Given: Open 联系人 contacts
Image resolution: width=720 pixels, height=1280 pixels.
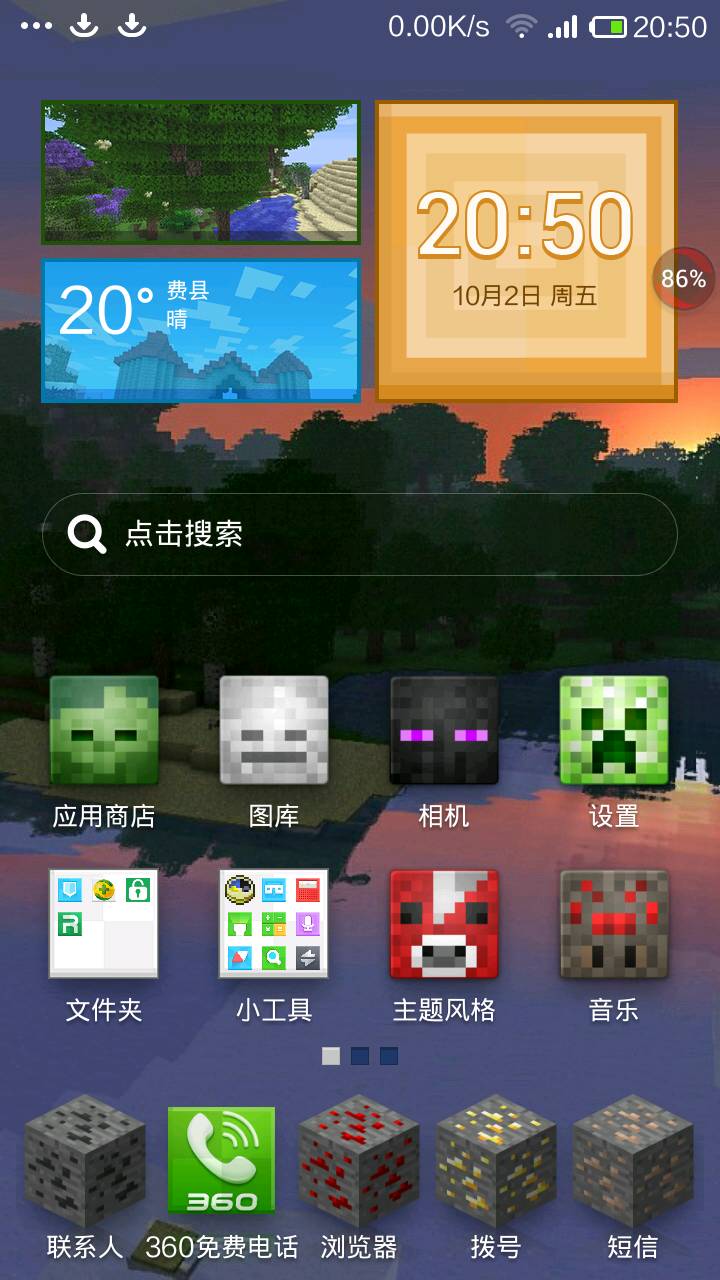Looking at the screenshot, I should 85,1161.
